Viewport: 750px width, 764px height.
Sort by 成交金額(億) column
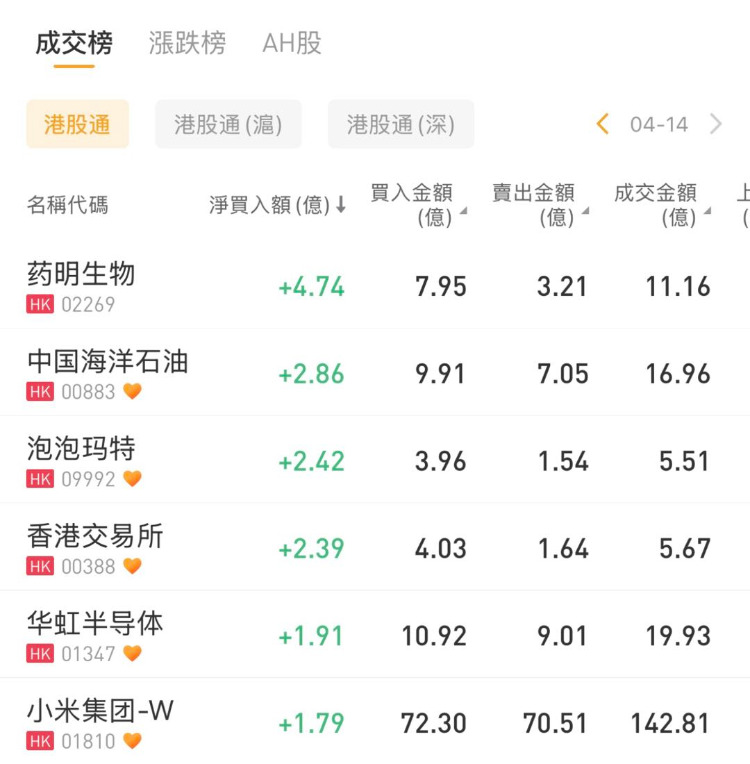click(x=661, y=204)
